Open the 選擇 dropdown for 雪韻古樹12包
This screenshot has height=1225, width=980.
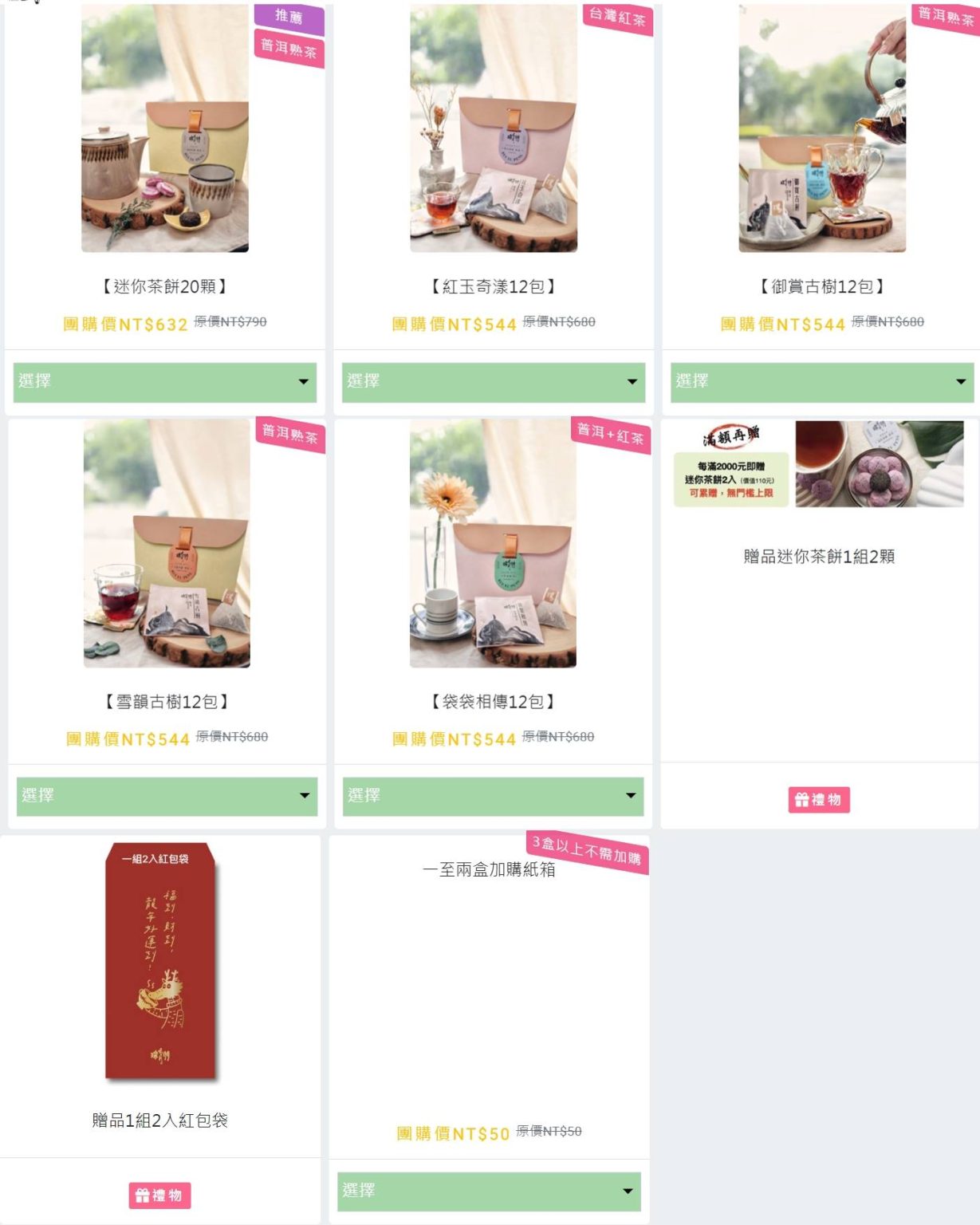point(167,796)
